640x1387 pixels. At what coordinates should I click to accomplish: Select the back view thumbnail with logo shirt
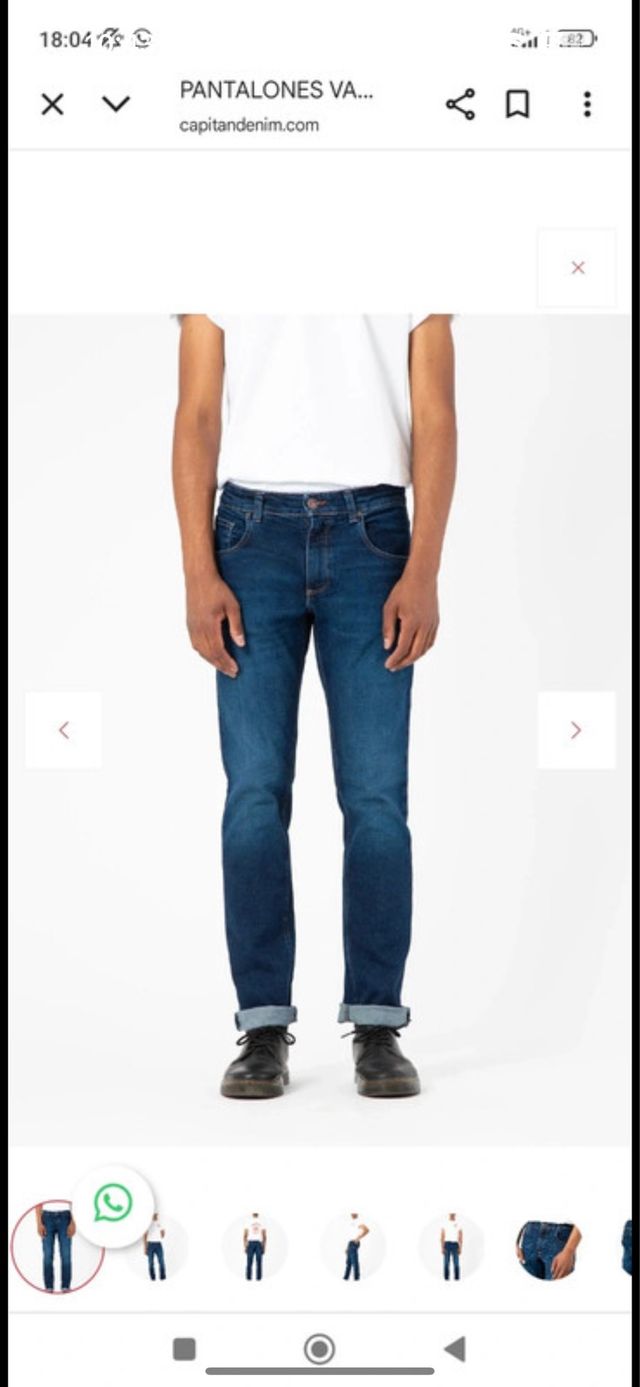[x=254, y=1247]
